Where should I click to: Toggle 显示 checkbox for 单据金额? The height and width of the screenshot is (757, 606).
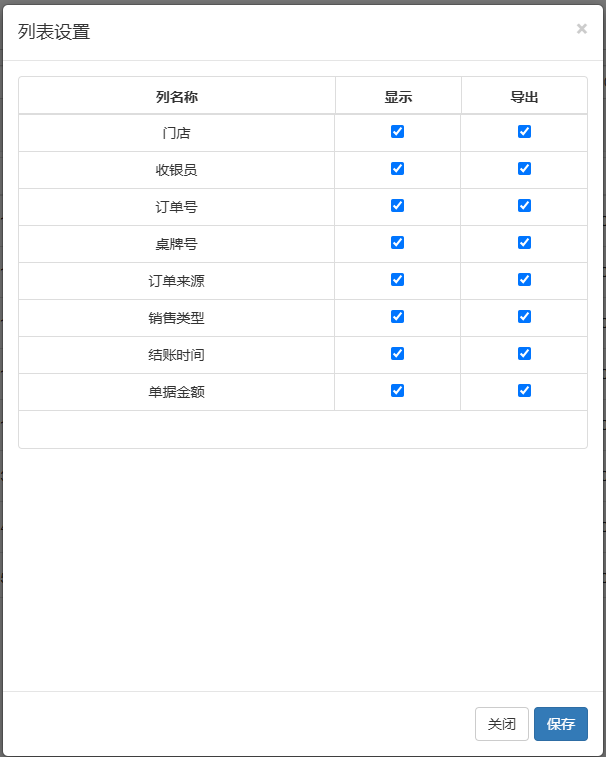tap(397, 391)
